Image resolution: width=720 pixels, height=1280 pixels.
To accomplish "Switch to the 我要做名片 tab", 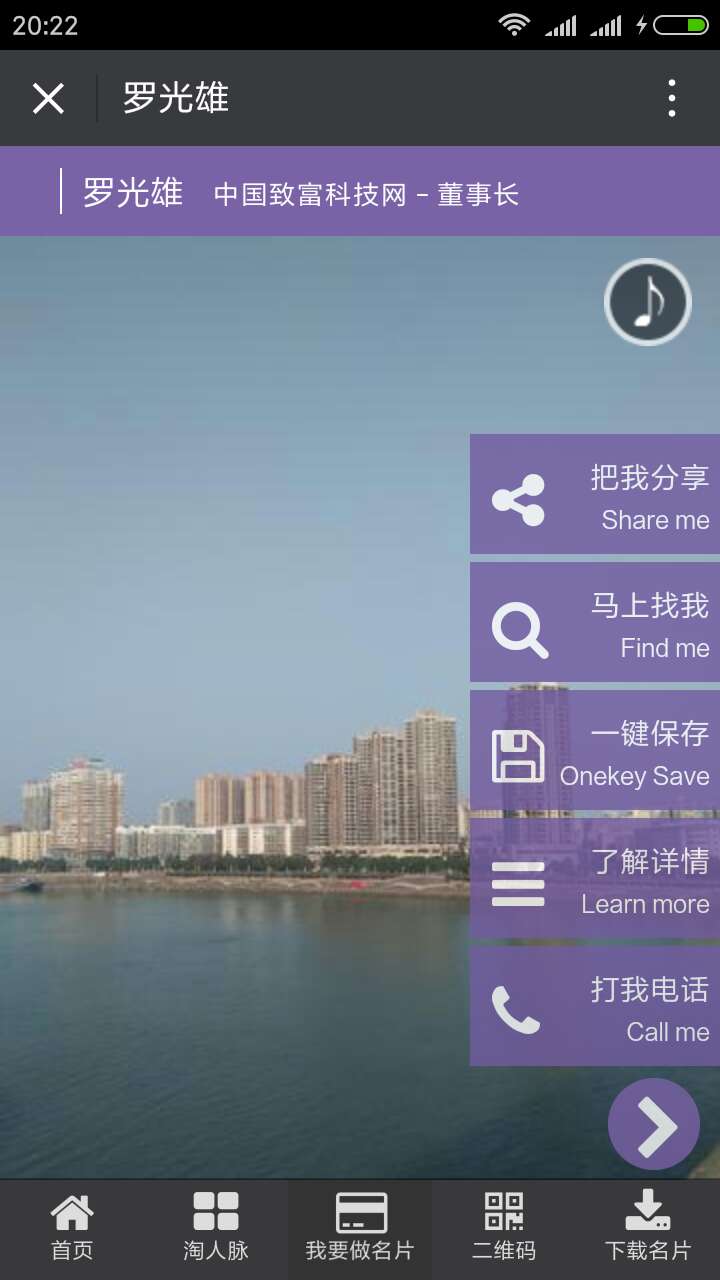I will point(359,1228).
